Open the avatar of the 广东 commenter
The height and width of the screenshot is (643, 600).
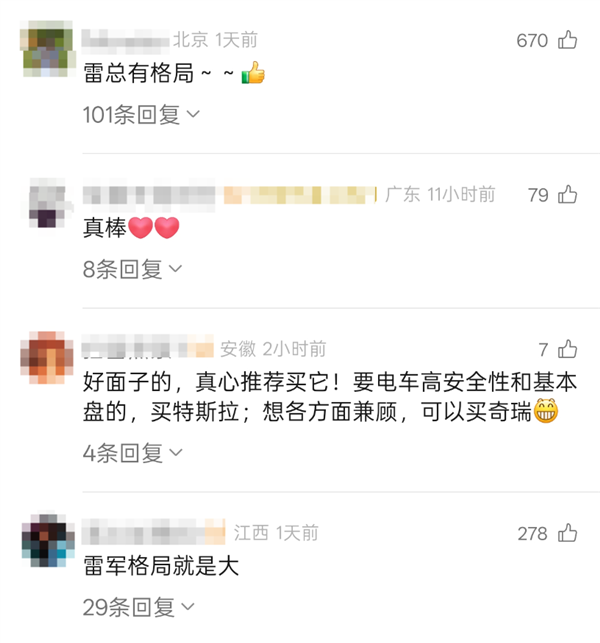[x=47, y=205]
